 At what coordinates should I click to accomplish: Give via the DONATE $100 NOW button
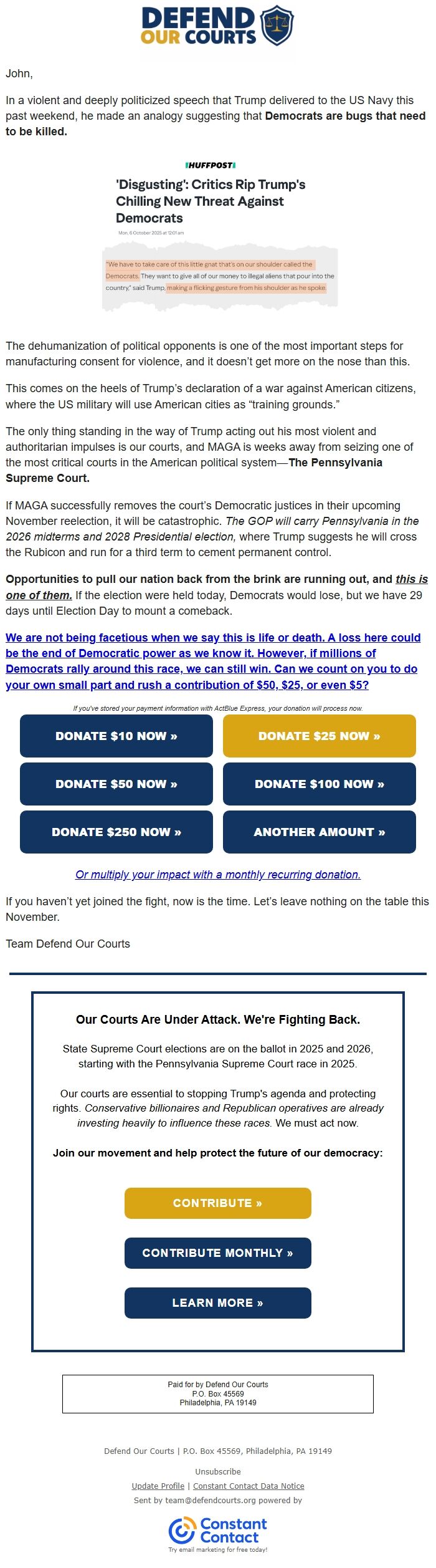click(x=319, y=784)
